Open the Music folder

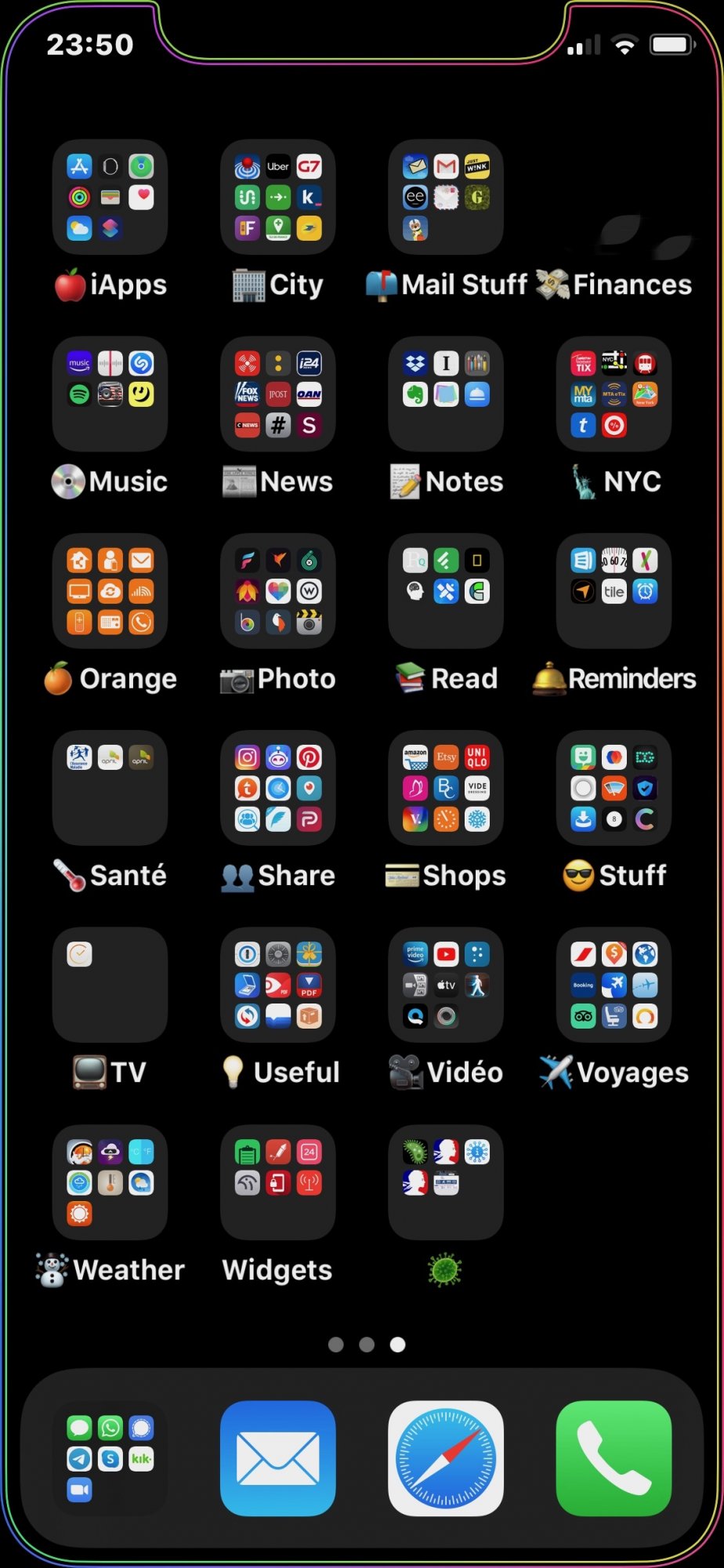coord(110,394)
